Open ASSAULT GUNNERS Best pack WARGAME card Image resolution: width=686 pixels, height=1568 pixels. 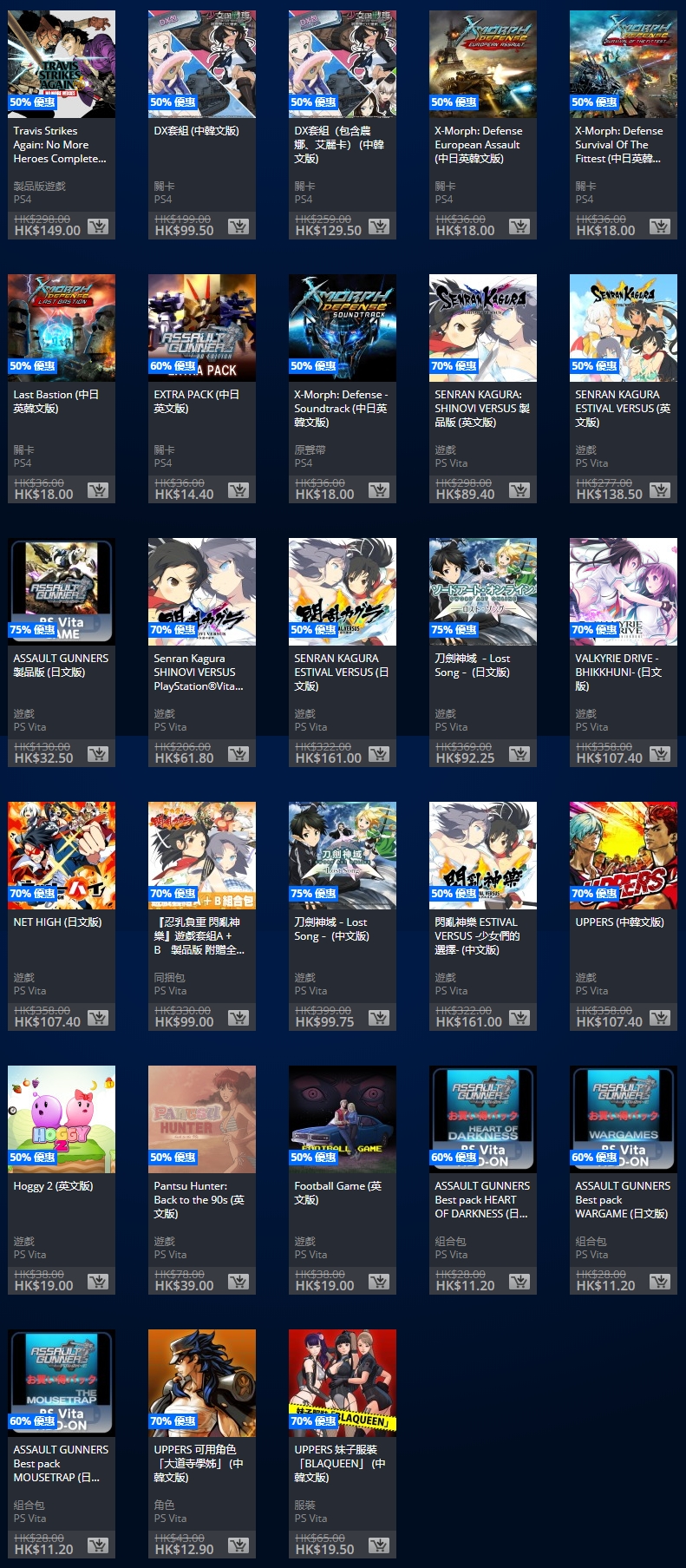623,1119
